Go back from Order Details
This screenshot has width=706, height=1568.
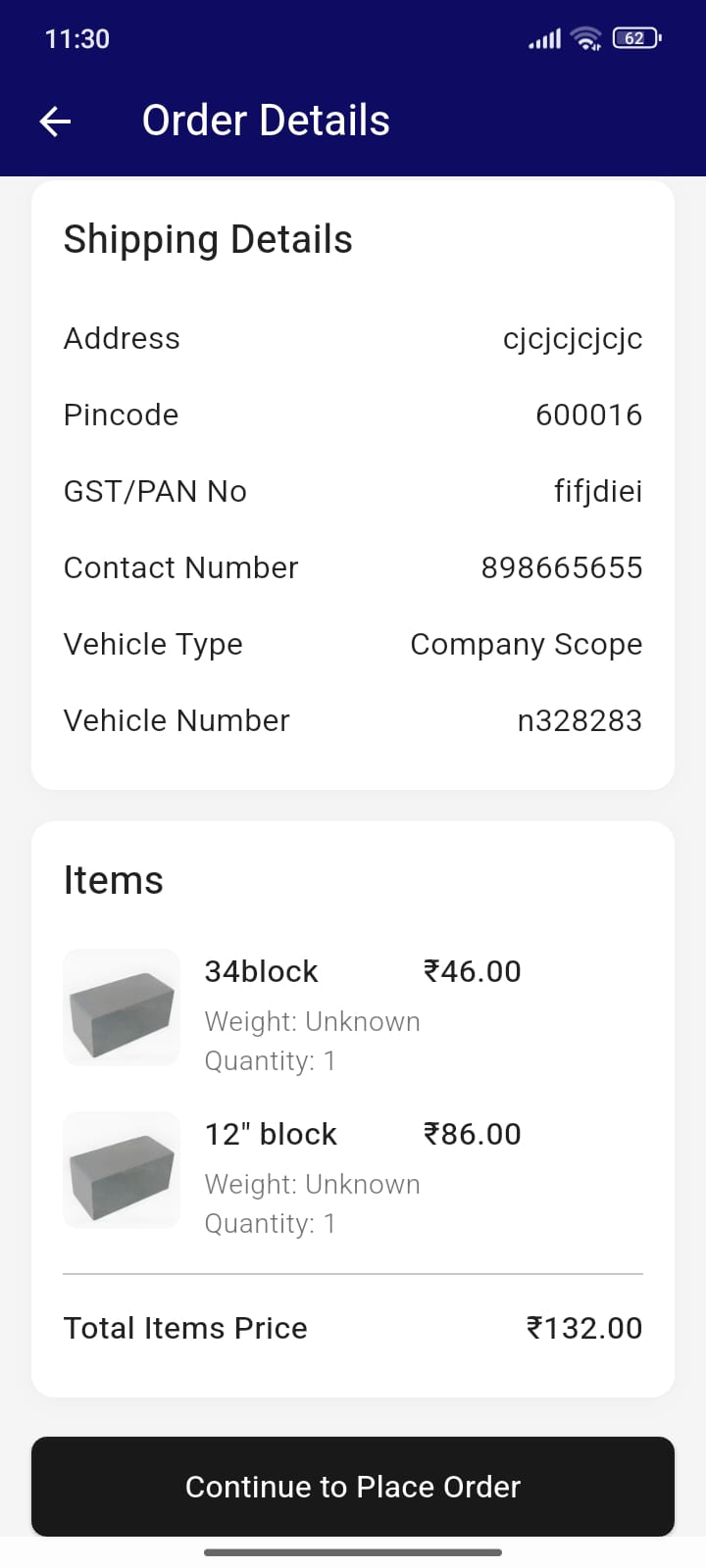pyautogui.click(x=56, y=122)
